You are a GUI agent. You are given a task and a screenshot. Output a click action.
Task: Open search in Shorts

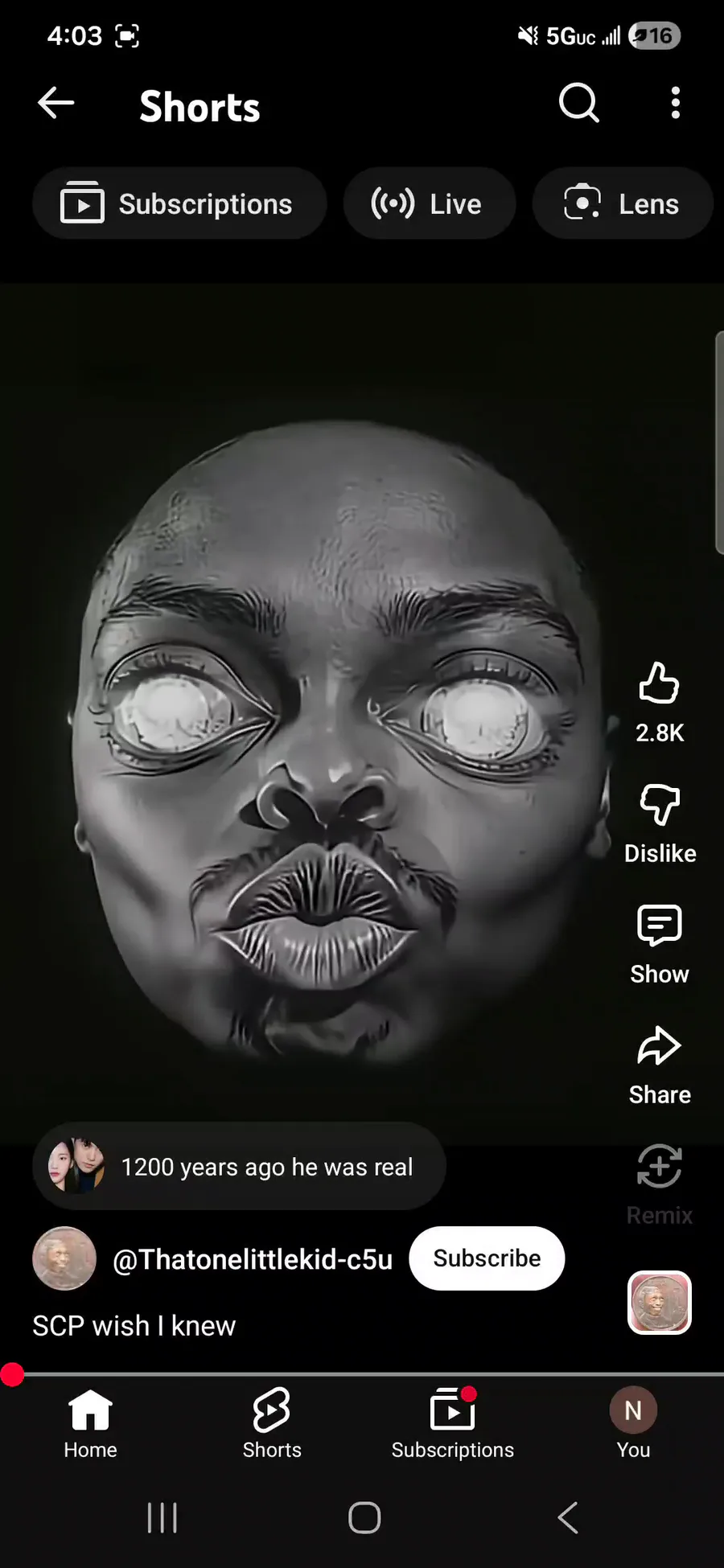pyautogui.click(x=579, y=103)
